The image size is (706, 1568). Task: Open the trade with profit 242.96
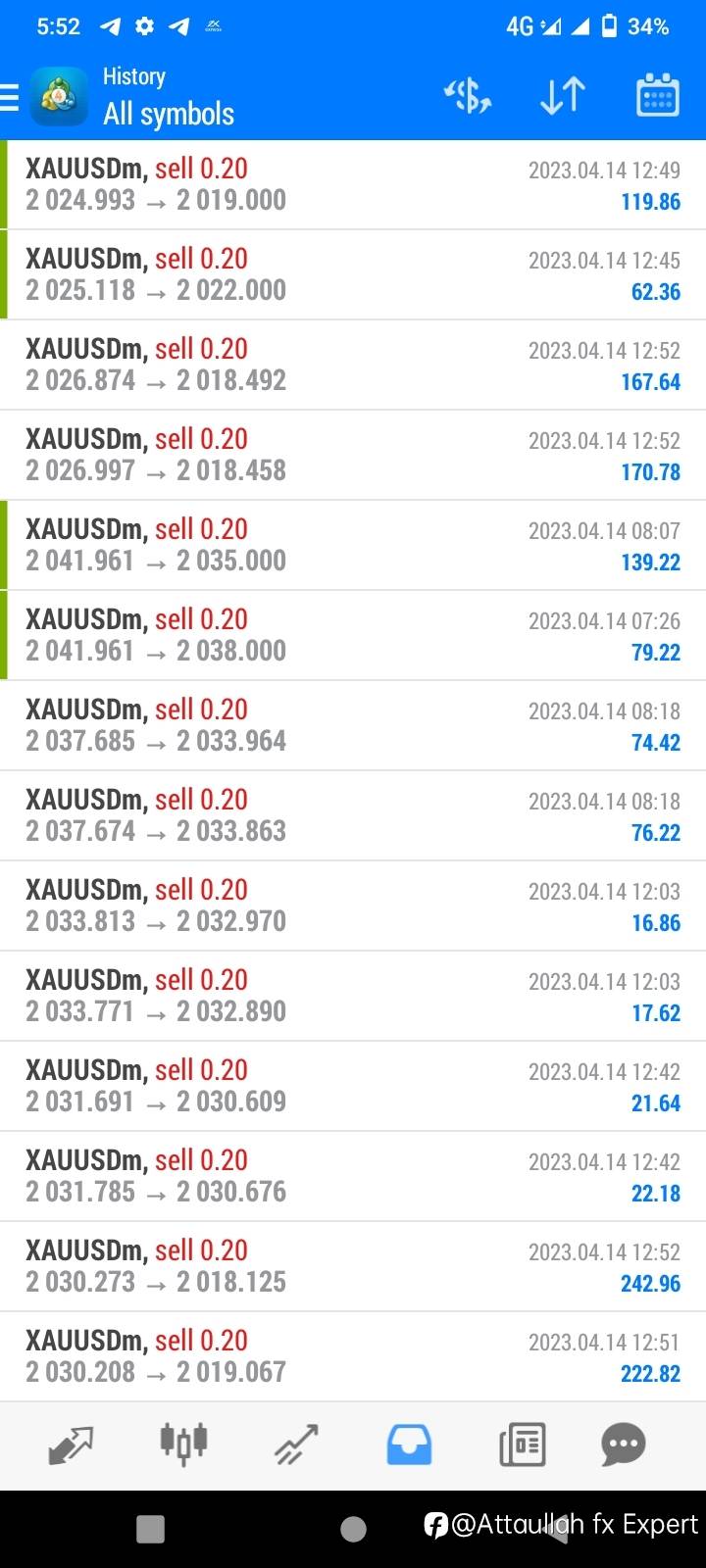click(353, 1266)
